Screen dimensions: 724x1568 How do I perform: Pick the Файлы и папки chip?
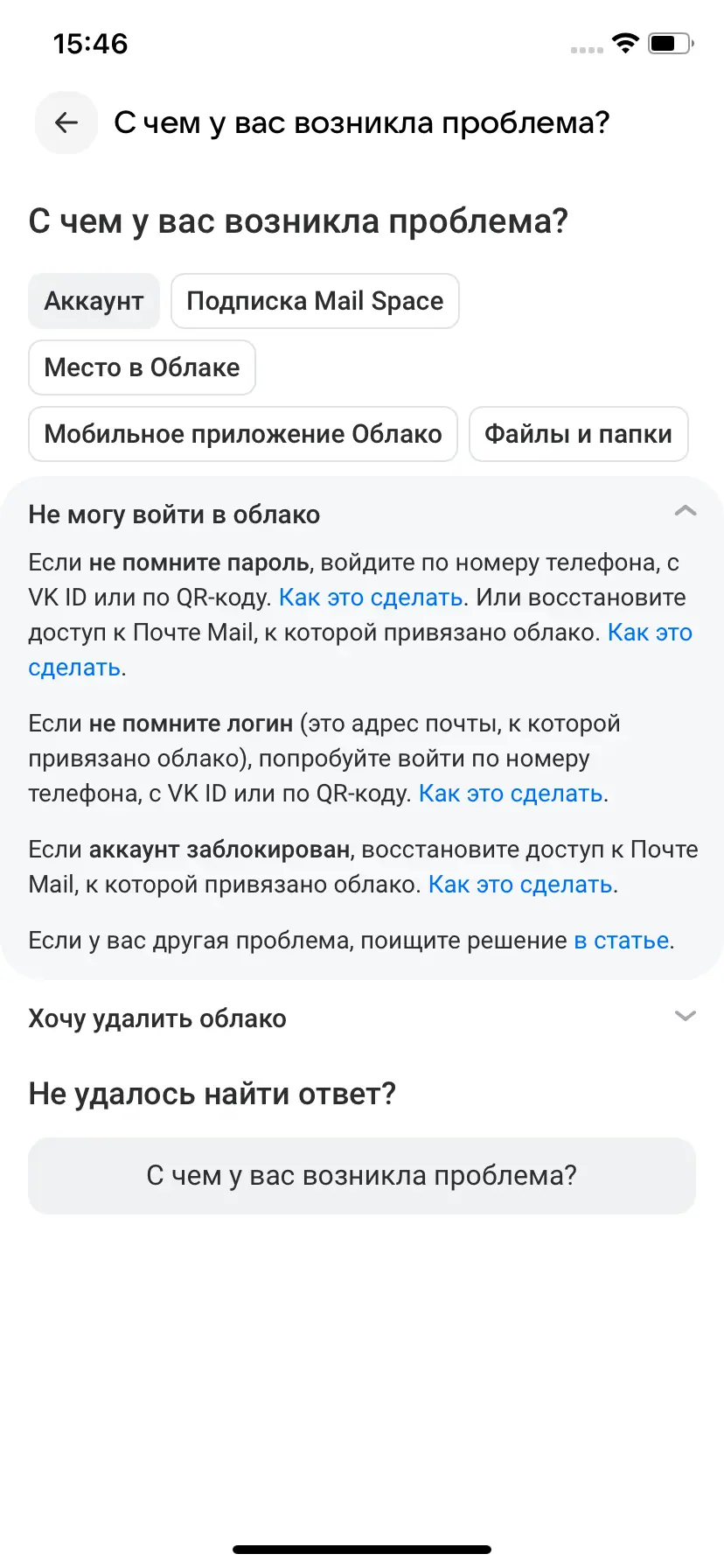(x=578, y=434)
